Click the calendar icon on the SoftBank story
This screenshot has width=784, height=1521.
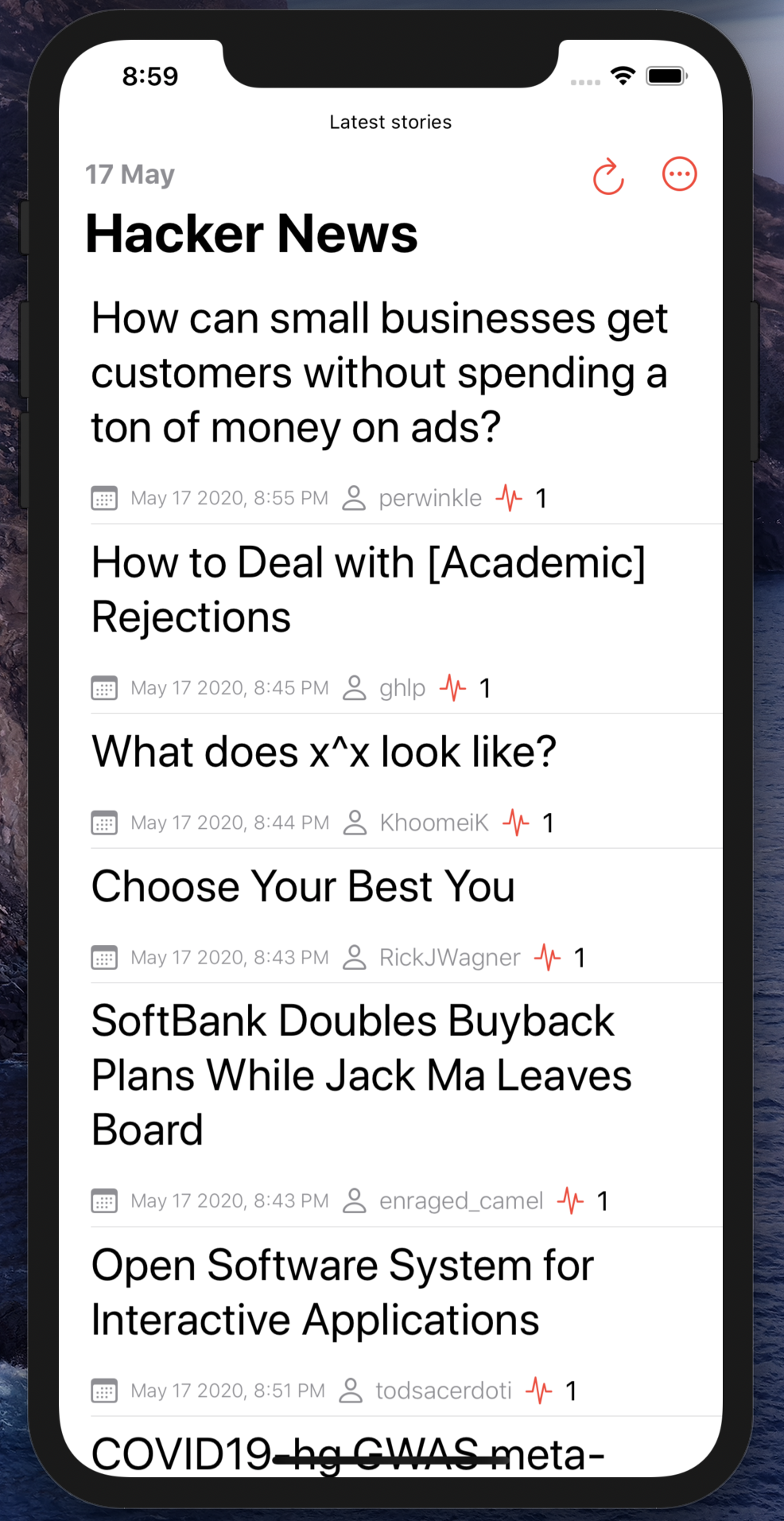[x=104, y=1200]
